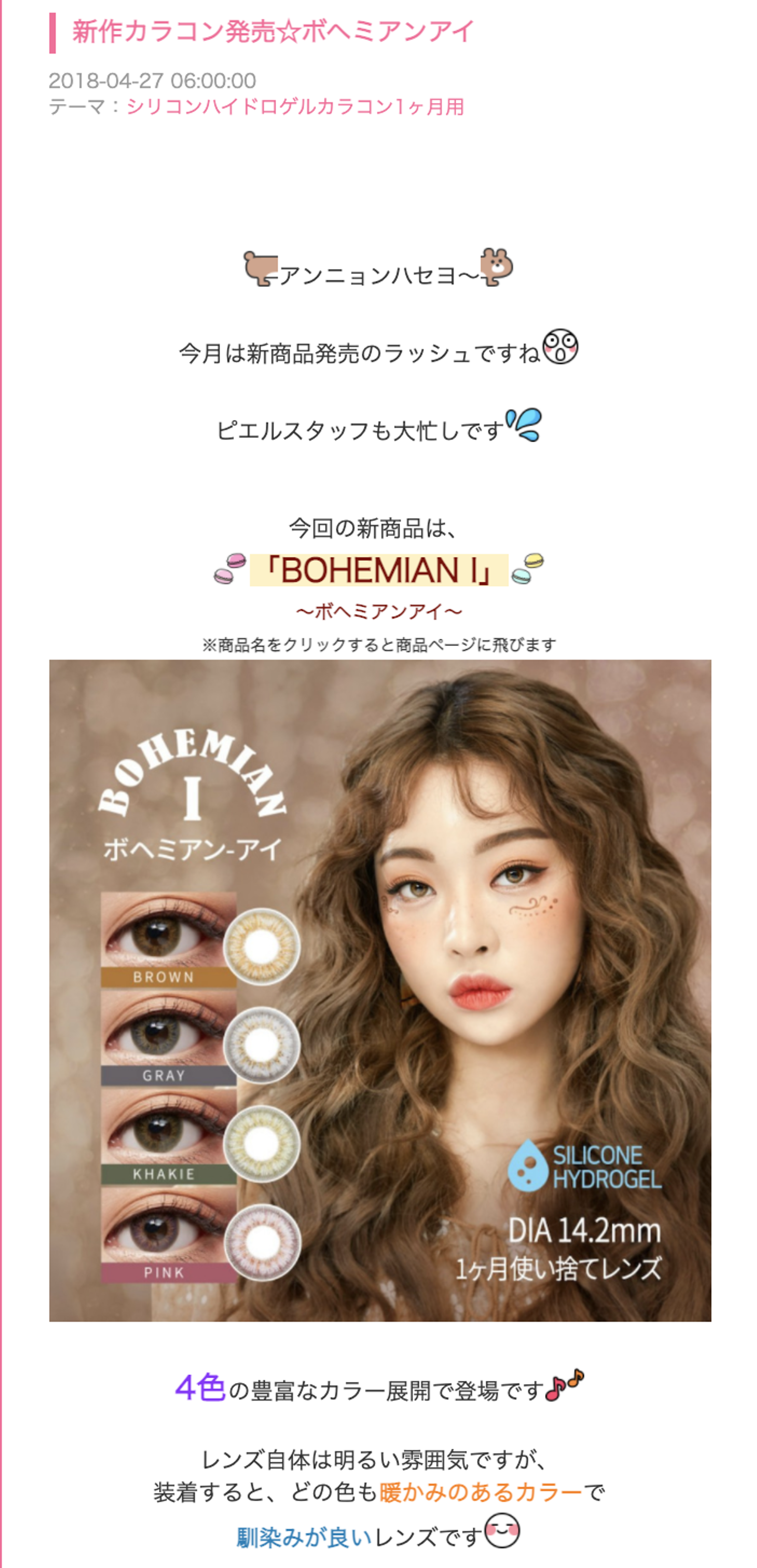Open the 新作カラコン発売☆ボヘミアンアイ post title
This screenshot has height=1568, width=757.
tap(273, 32)
